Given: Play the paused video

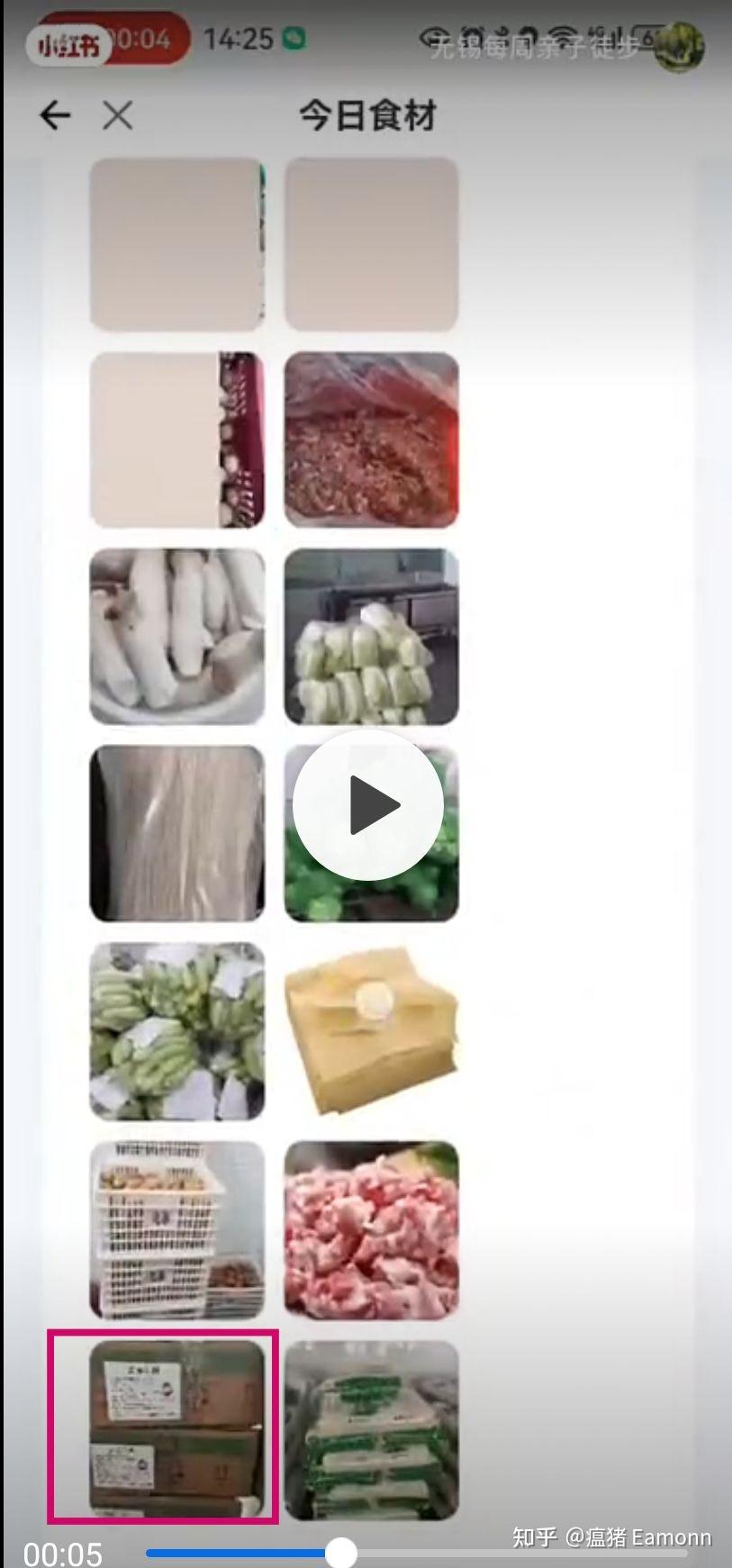Looking at the screenshot, I should tap(367, 805).
